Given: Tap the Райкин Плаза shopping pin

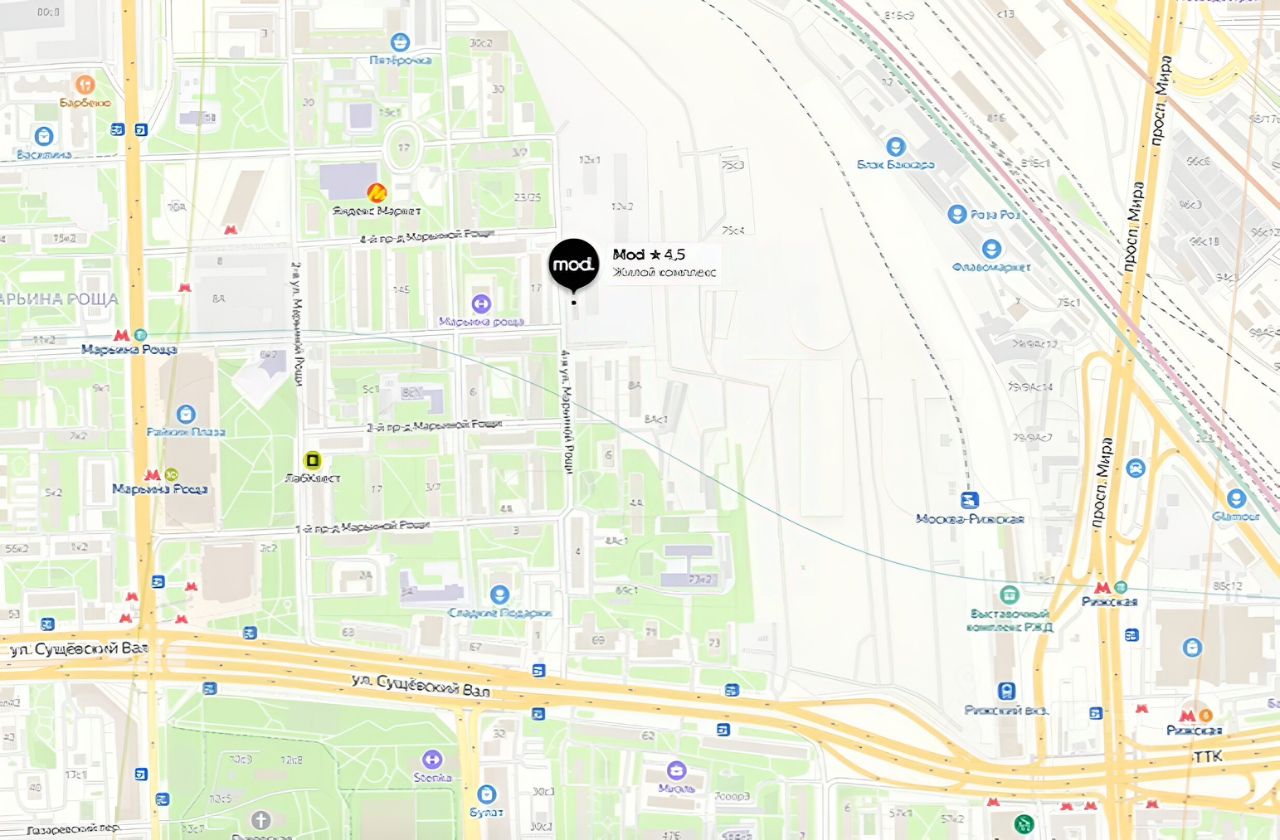Looking at the screenshot, I should pos(185,414).
